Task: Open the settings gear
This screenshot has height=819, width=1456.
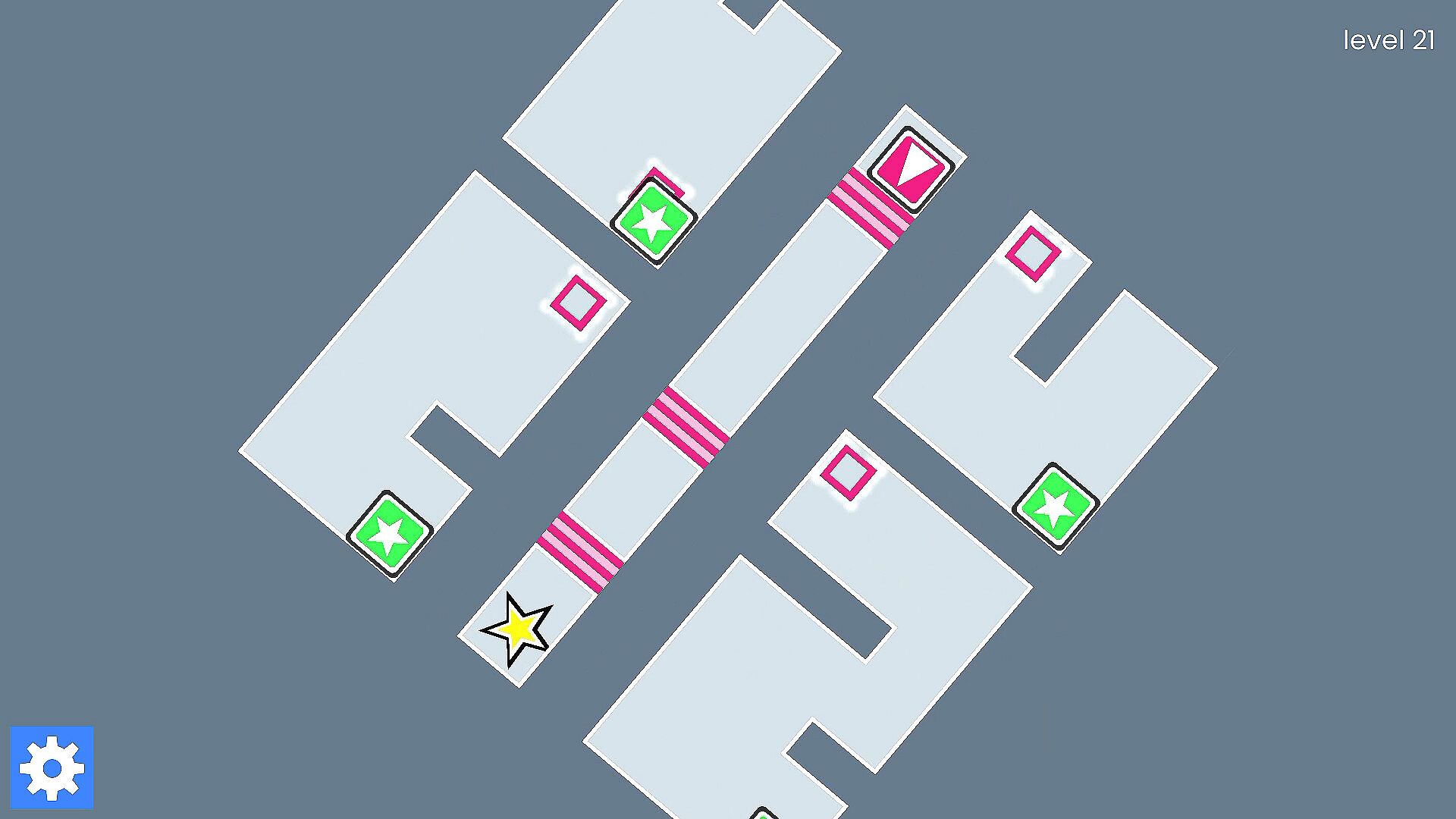Action: [52, 767]
